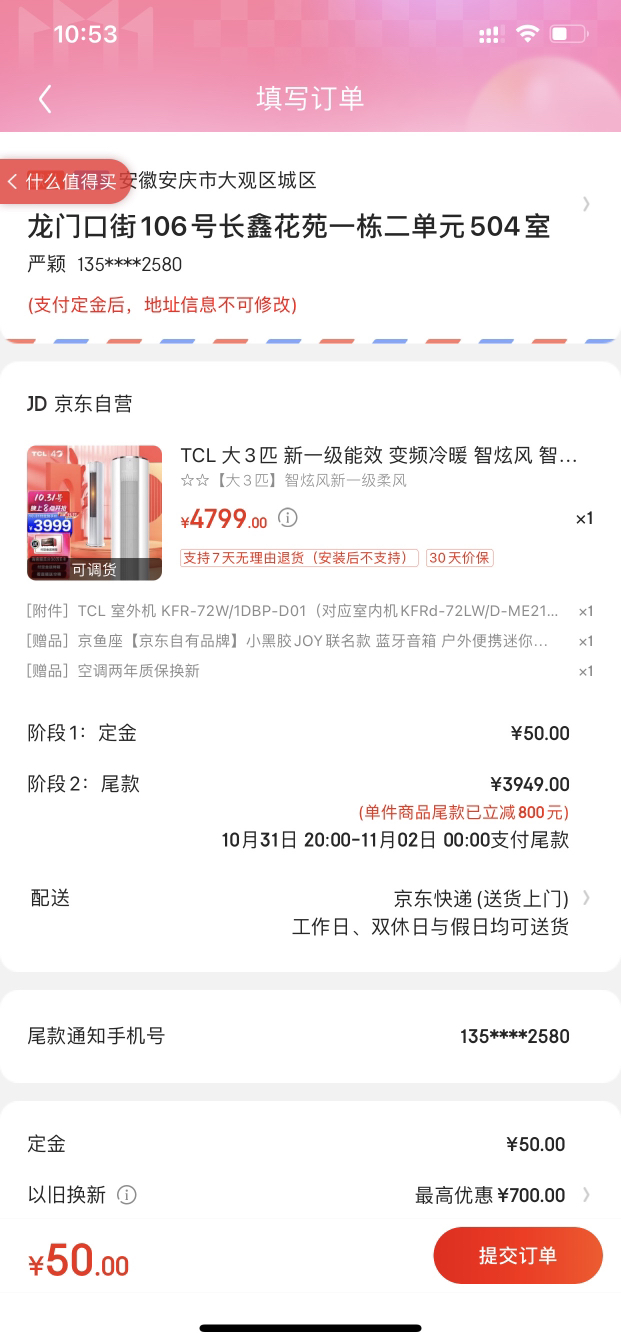The height and width of the screenshot is (1344, 621).
Task: Open the delivery address details
Action: [586, 204]
